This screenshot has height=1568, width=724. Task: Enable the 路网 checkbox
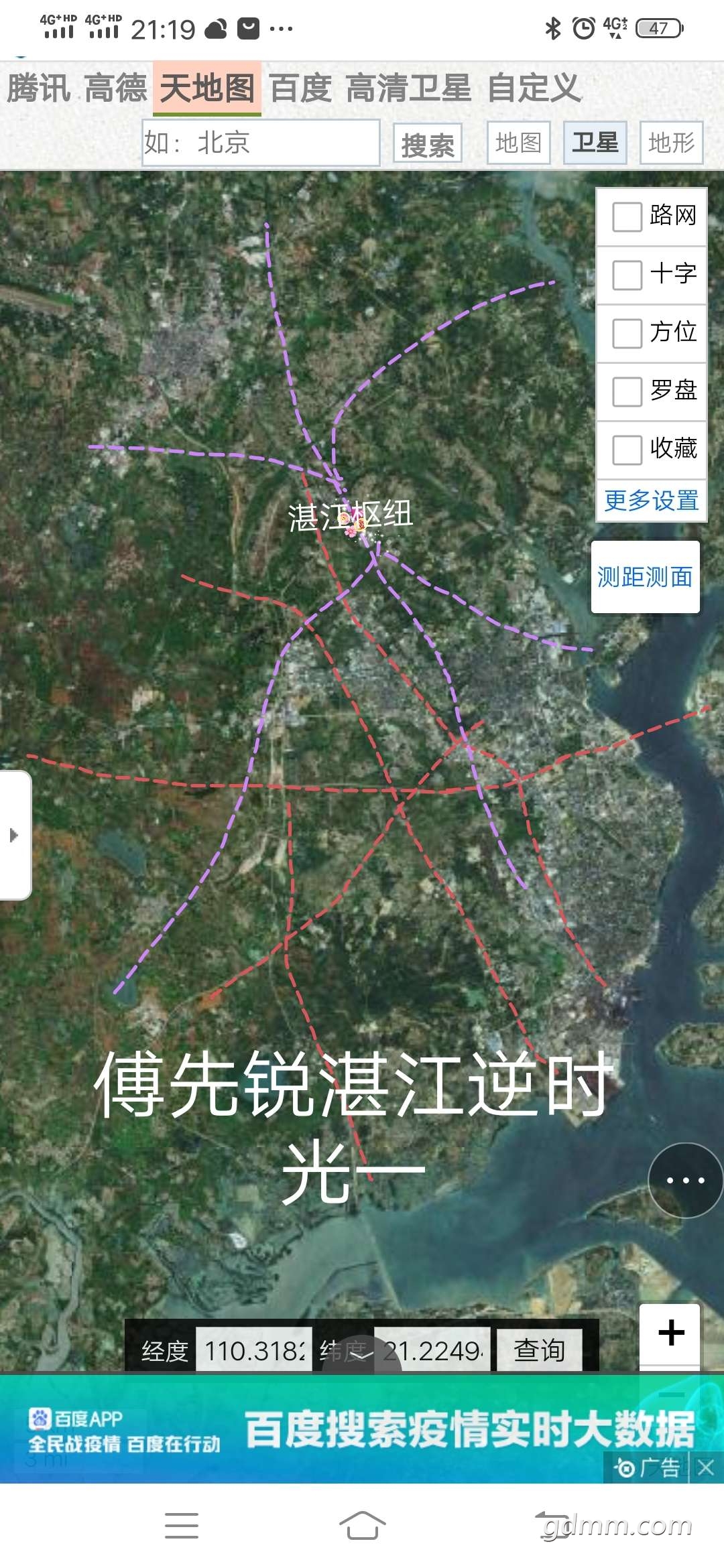627,217
